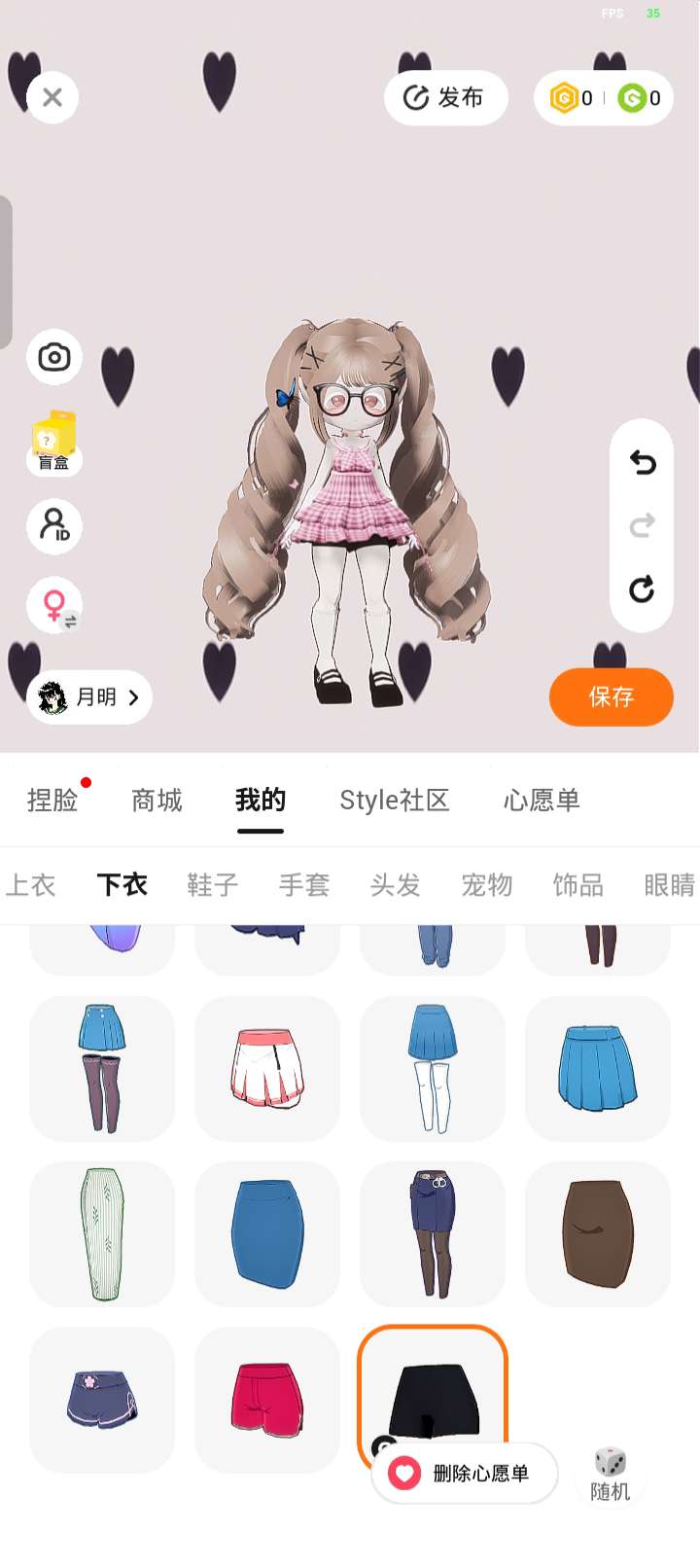Open the 月明 profile chip
This screenshot has height=1568, width=700.
89,696
